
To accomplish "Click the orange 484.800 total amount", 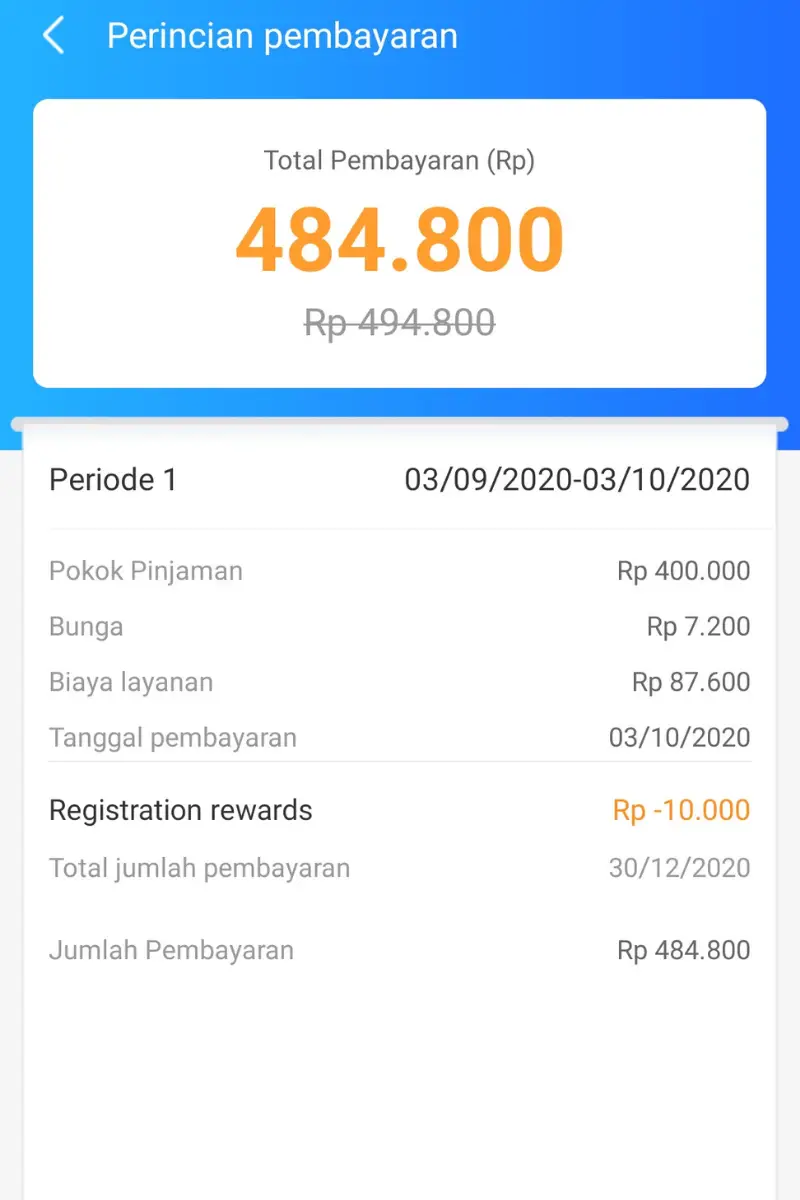I will (399, 237).
